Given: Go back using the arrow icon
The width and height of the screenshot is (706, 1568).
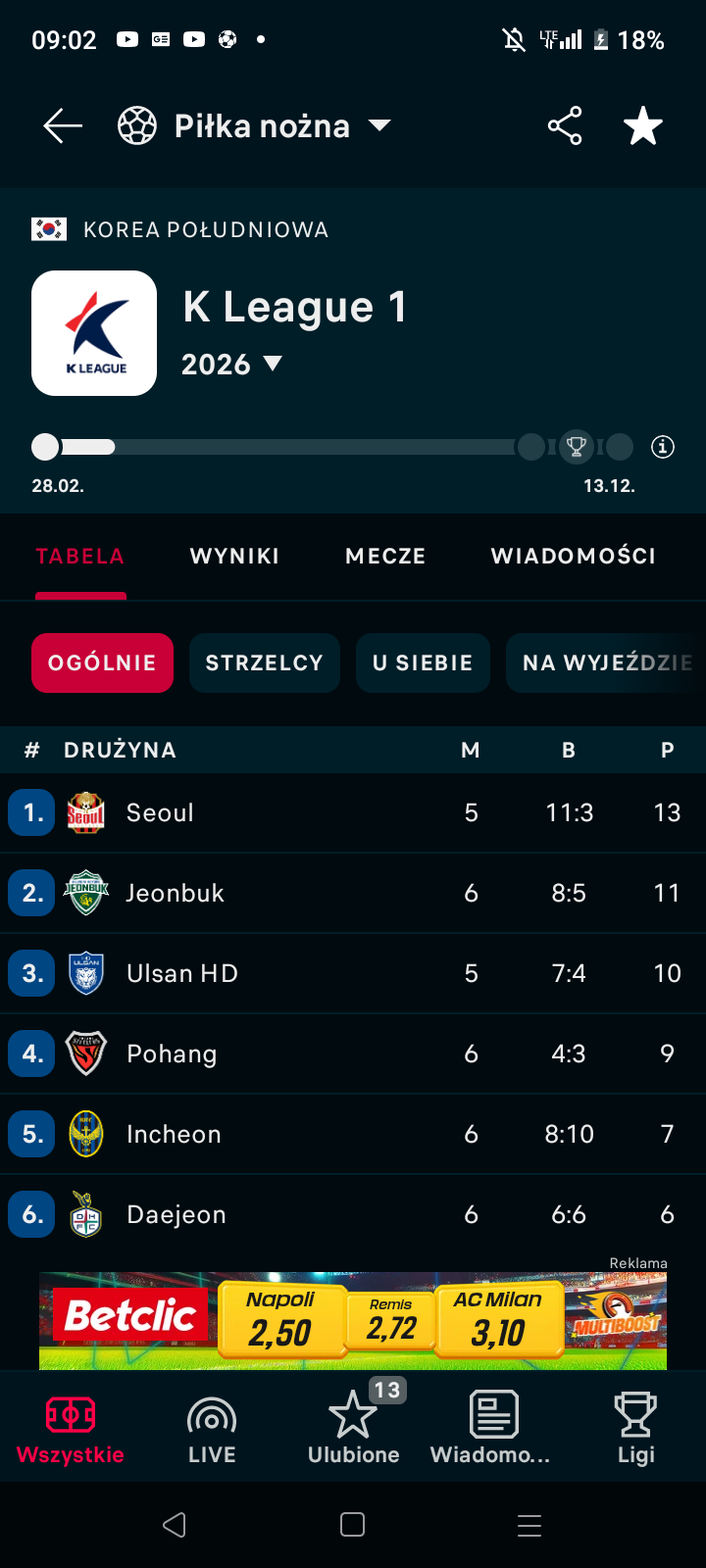Looking at the screenshot, I should point(63,126).
